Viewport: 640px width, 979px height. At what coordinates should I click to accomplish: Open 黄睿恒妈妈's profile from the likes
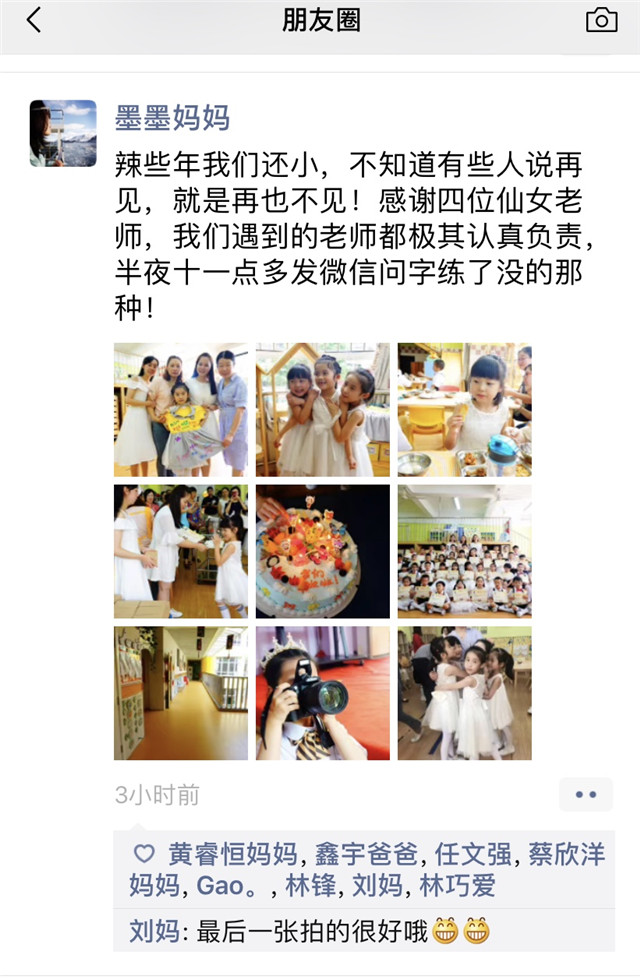coord(232,855)
